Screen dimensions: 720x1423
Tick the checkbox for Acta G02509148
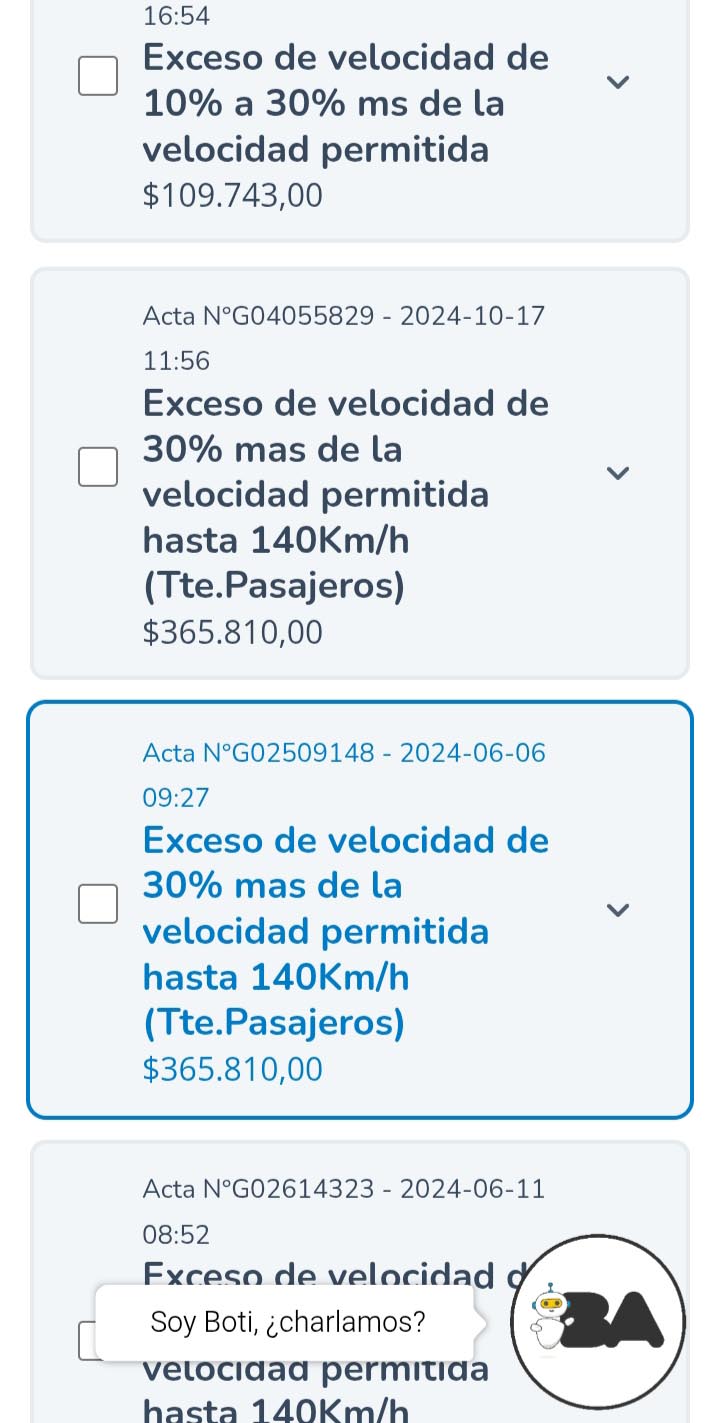click(98, 904)
